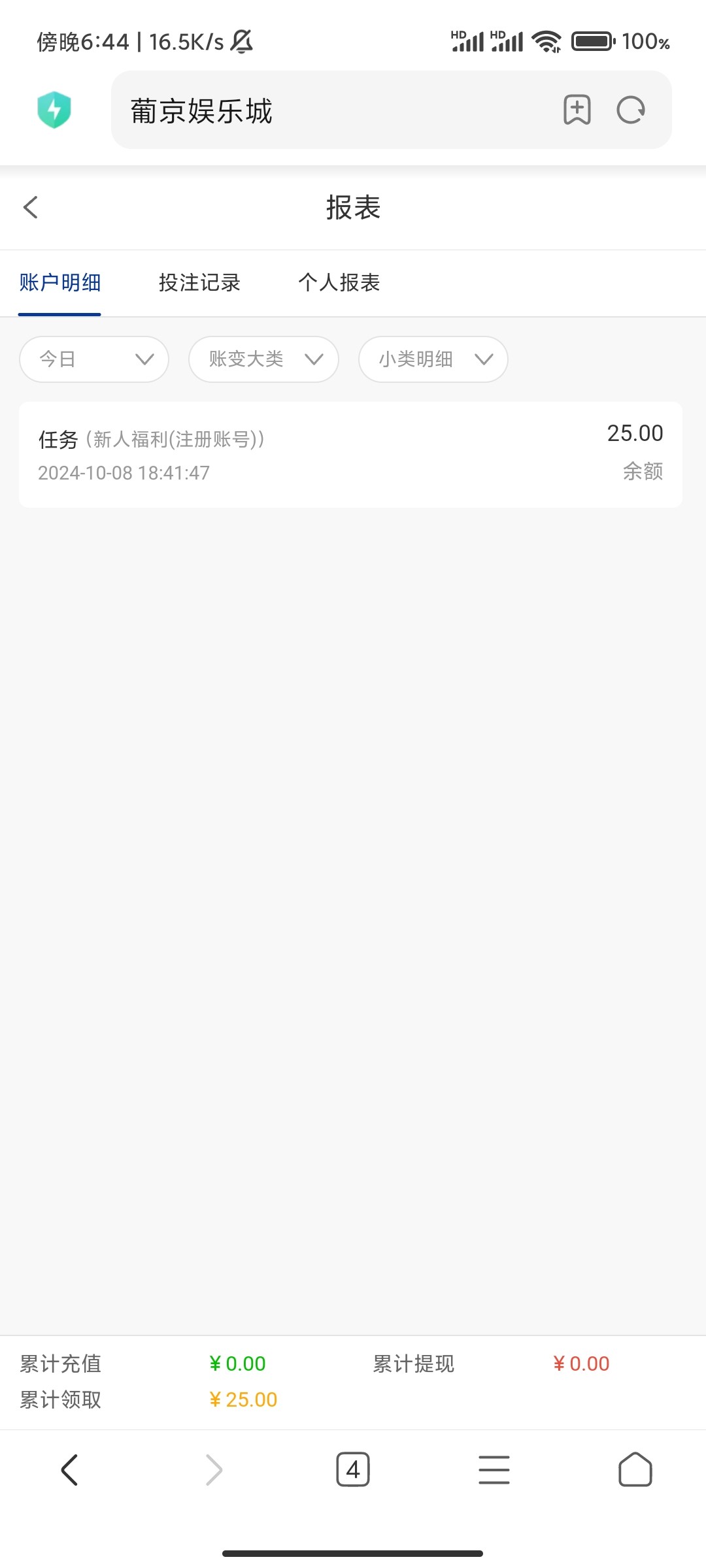Tap the browser security shield icon
The image size is (706, 1568).
[54, 110]
